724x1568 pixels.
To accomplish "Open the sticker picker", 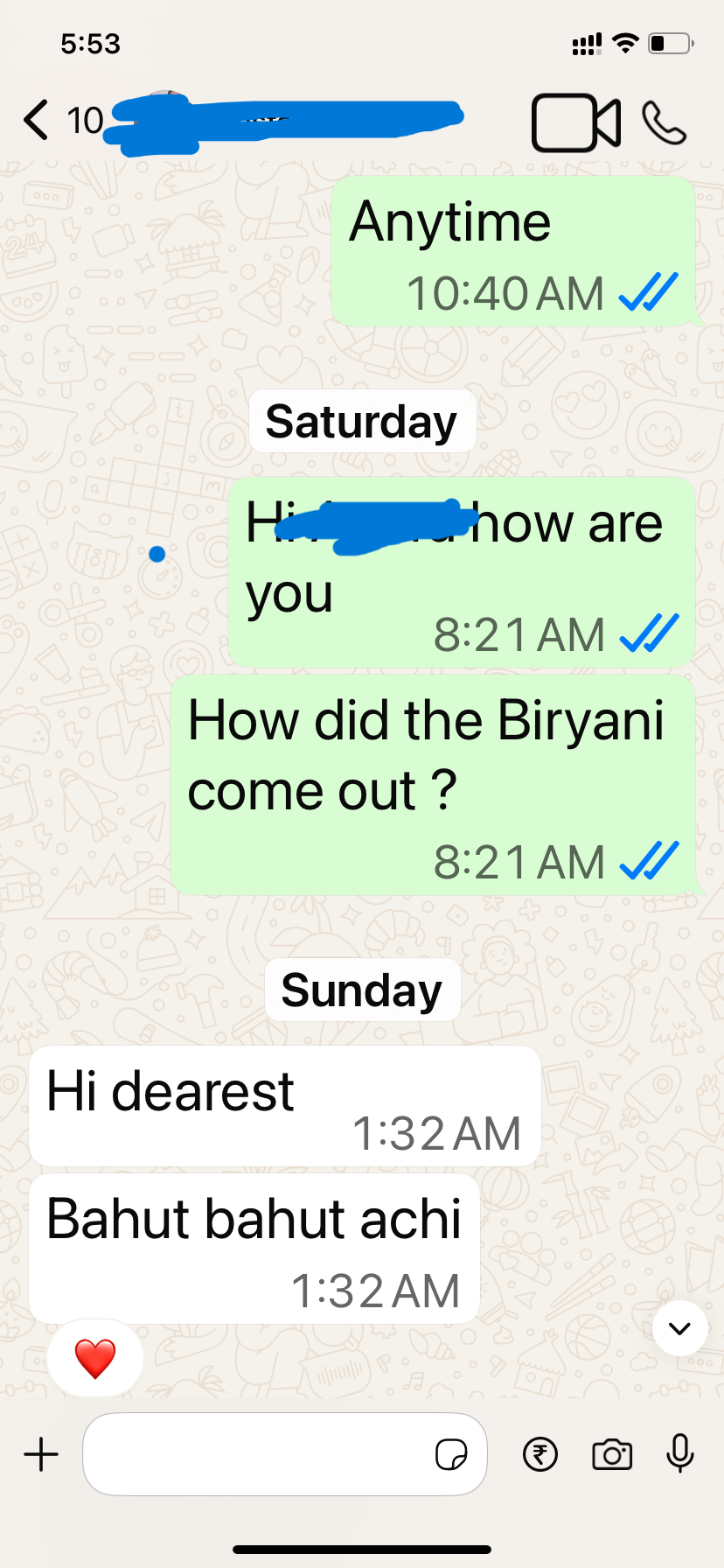I will pyautogui.click(x=450, y=1455).
